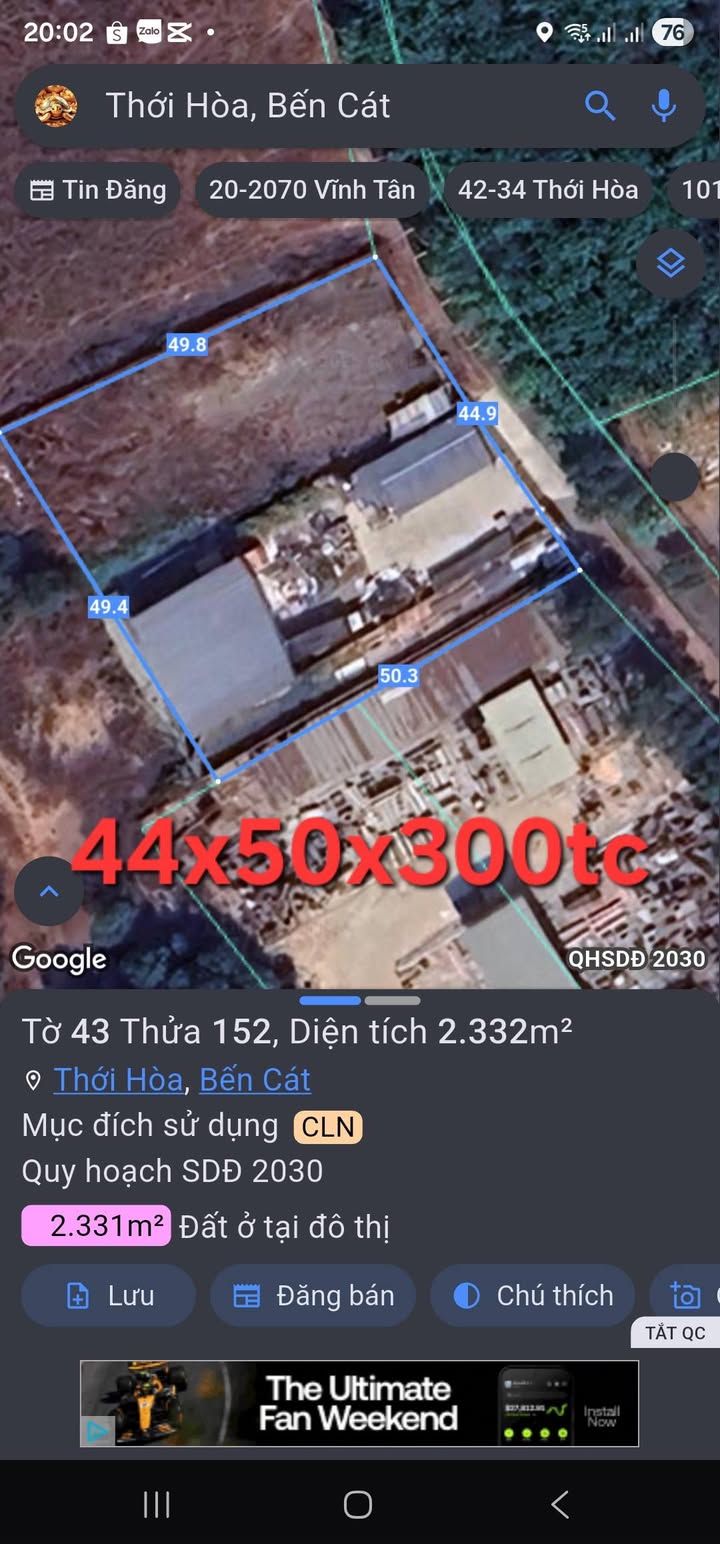Open the profile avatar in search bar
The height and width of the screenshot is (1544, 720).
(56, 106)
